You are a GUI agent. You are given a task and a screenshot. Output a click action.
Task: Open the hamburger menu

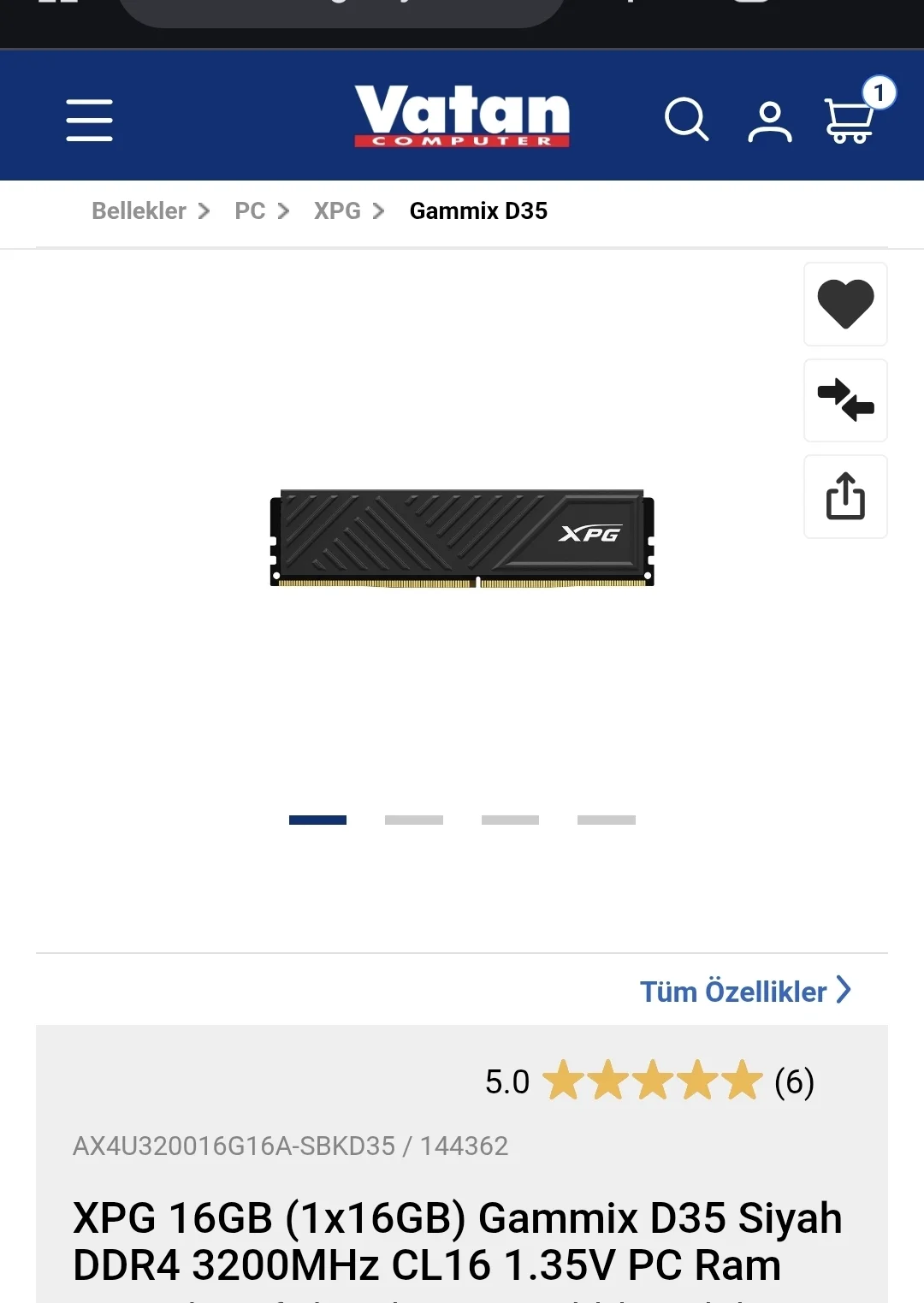point(89,120)
